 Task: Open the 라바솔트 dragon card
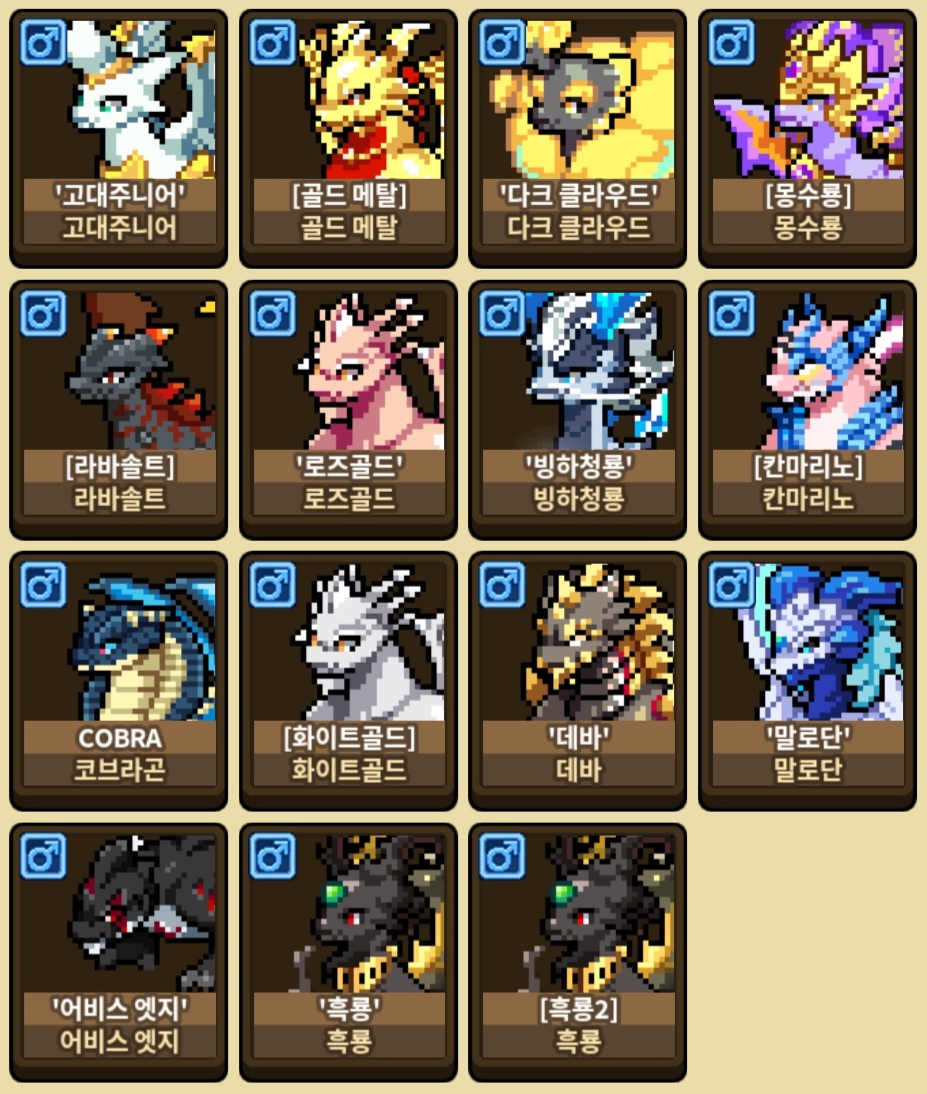[x=119, y=410]
